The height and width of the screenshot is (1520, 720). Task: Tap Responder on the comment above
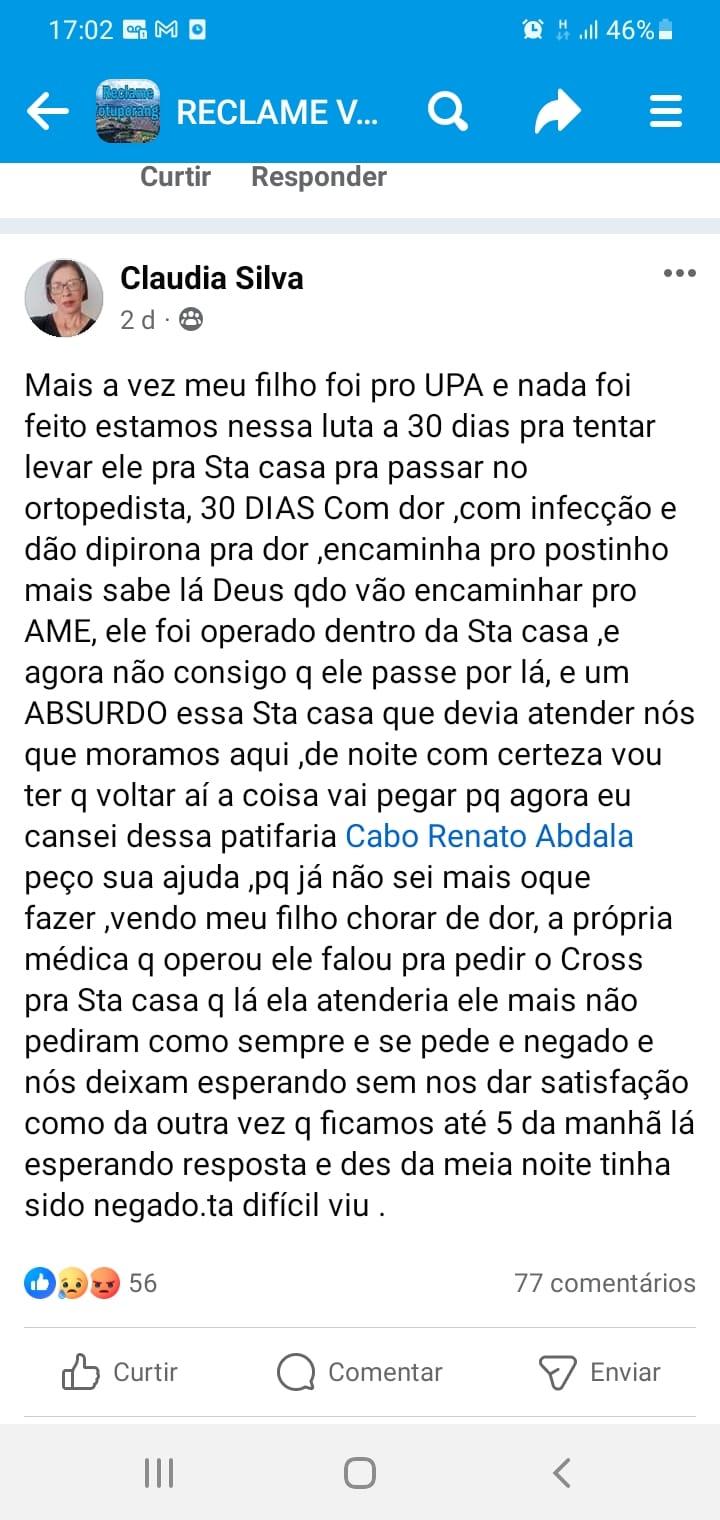319,176
